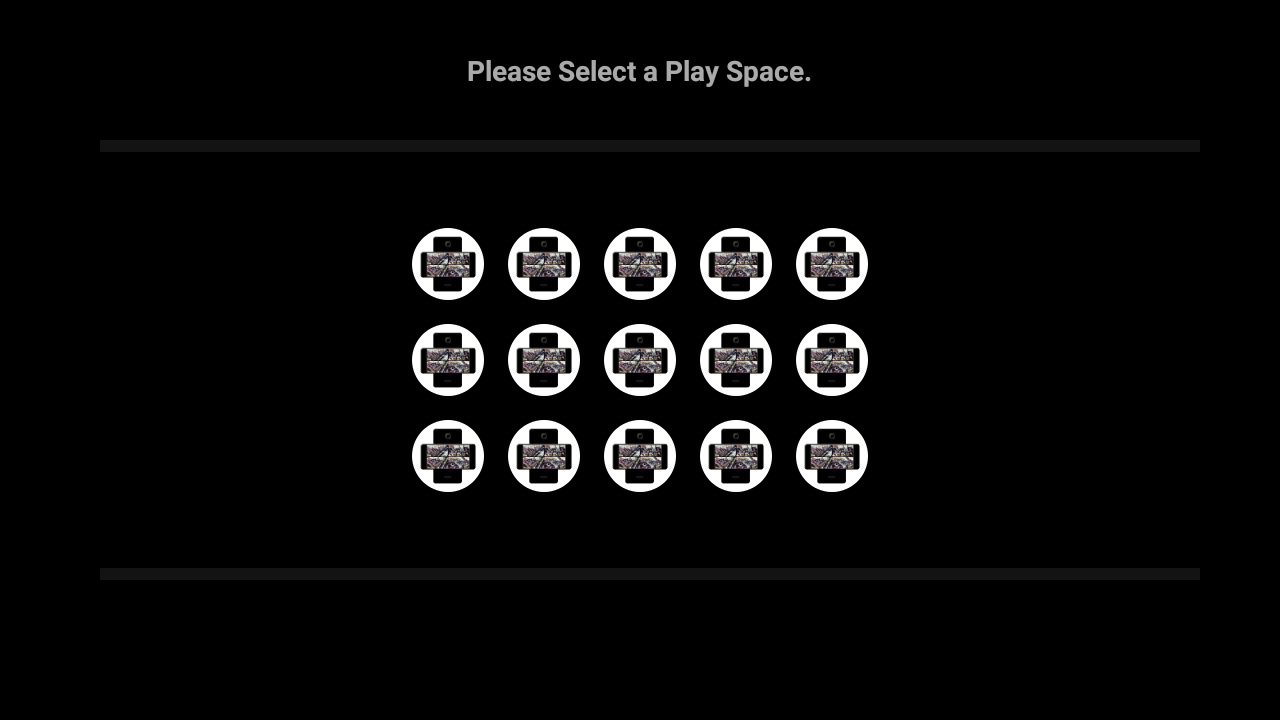The height and width of the screenshot is (720, 1280).
Task: Pick the second play space in middle row
Action: tap(544, 360)
